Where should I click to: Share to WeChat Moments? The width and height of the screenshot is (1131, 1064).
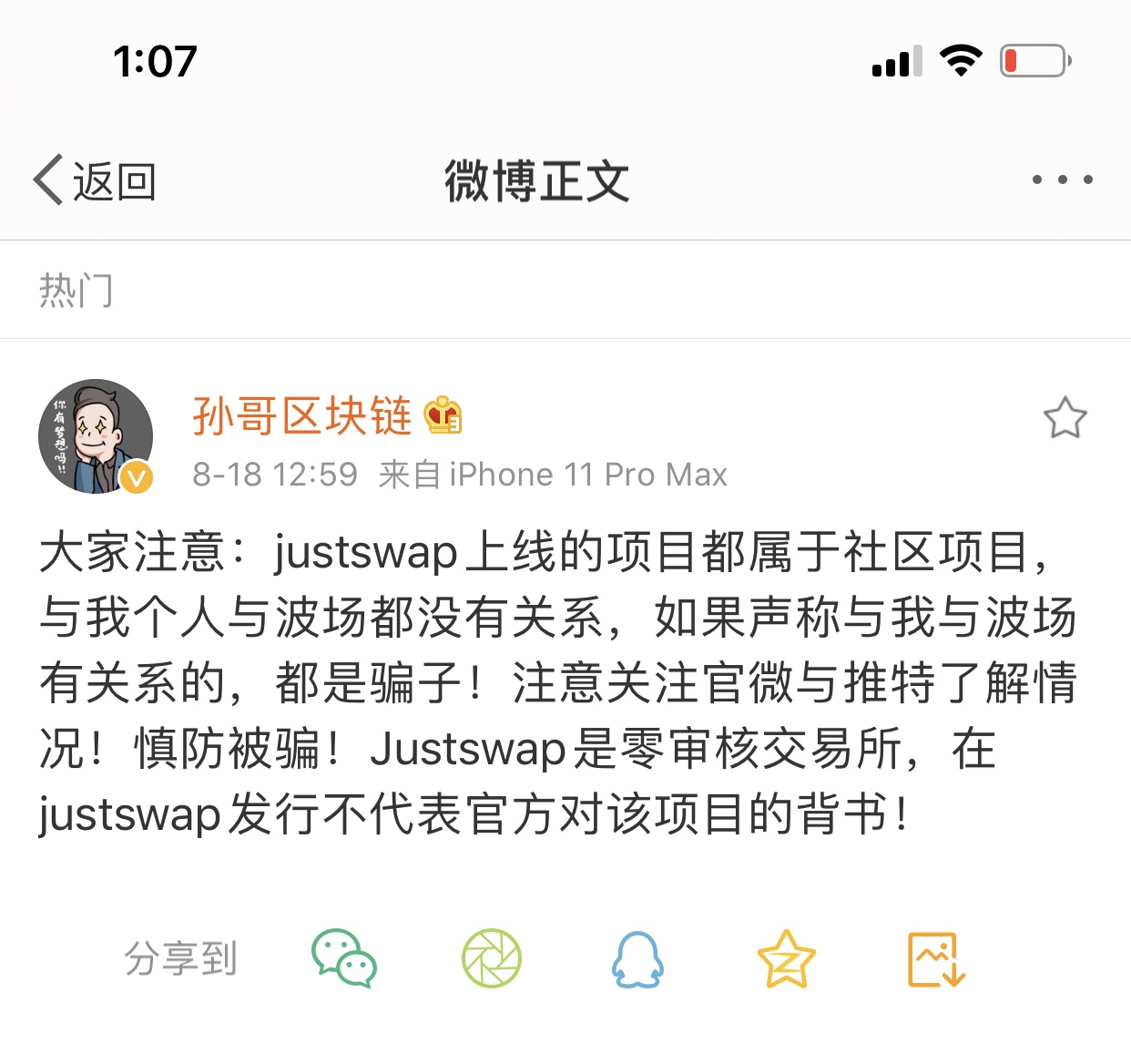click(x=492, y=958)
